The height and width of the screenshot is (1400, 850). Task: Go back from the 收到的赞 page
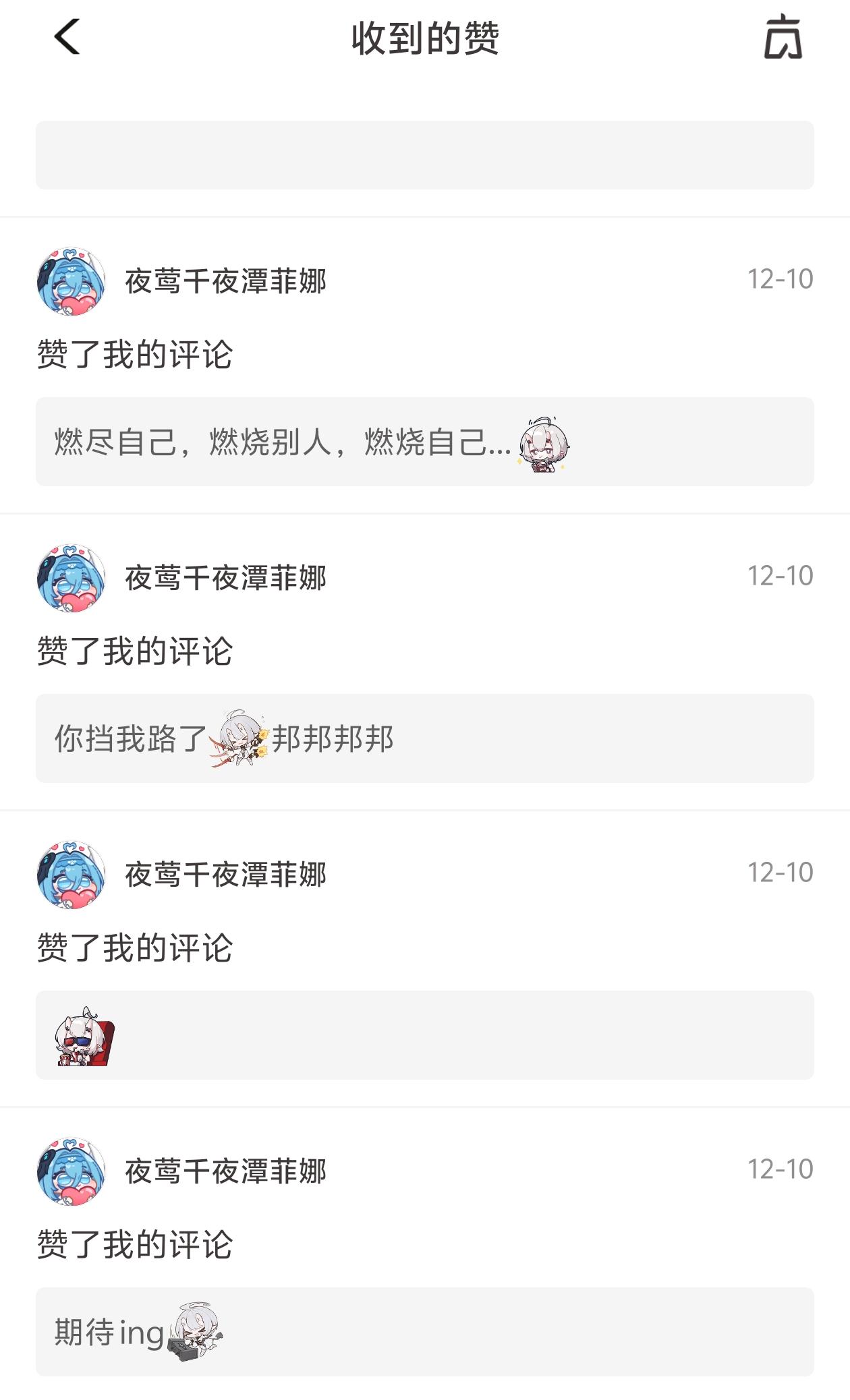pos(67,37)
